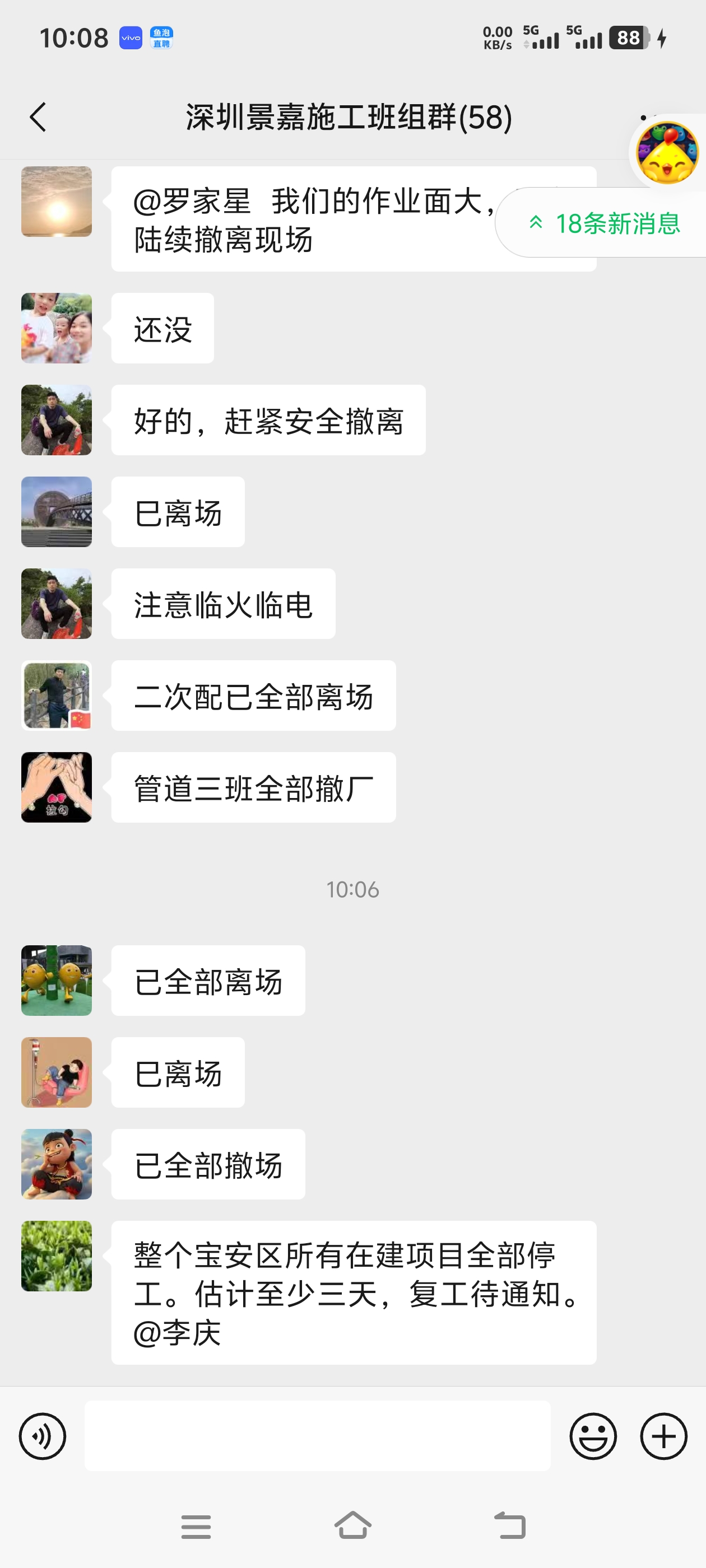The height and width of the screenshot is (1568, 706).
Task: Open the plus attachments menu
Action: 663,1436
